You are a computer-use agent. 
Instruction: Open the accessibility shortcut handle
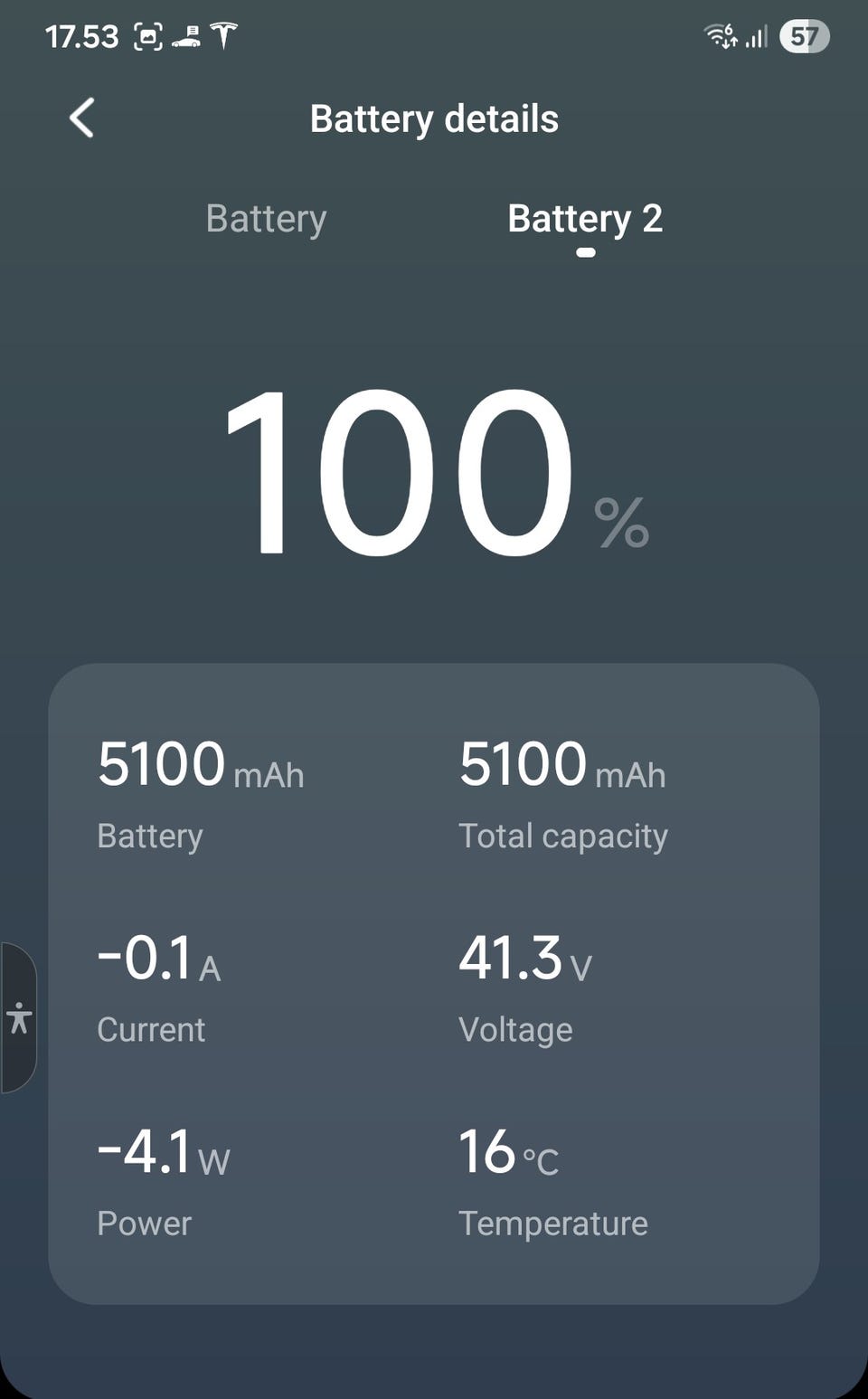(x=18, y=1017)
